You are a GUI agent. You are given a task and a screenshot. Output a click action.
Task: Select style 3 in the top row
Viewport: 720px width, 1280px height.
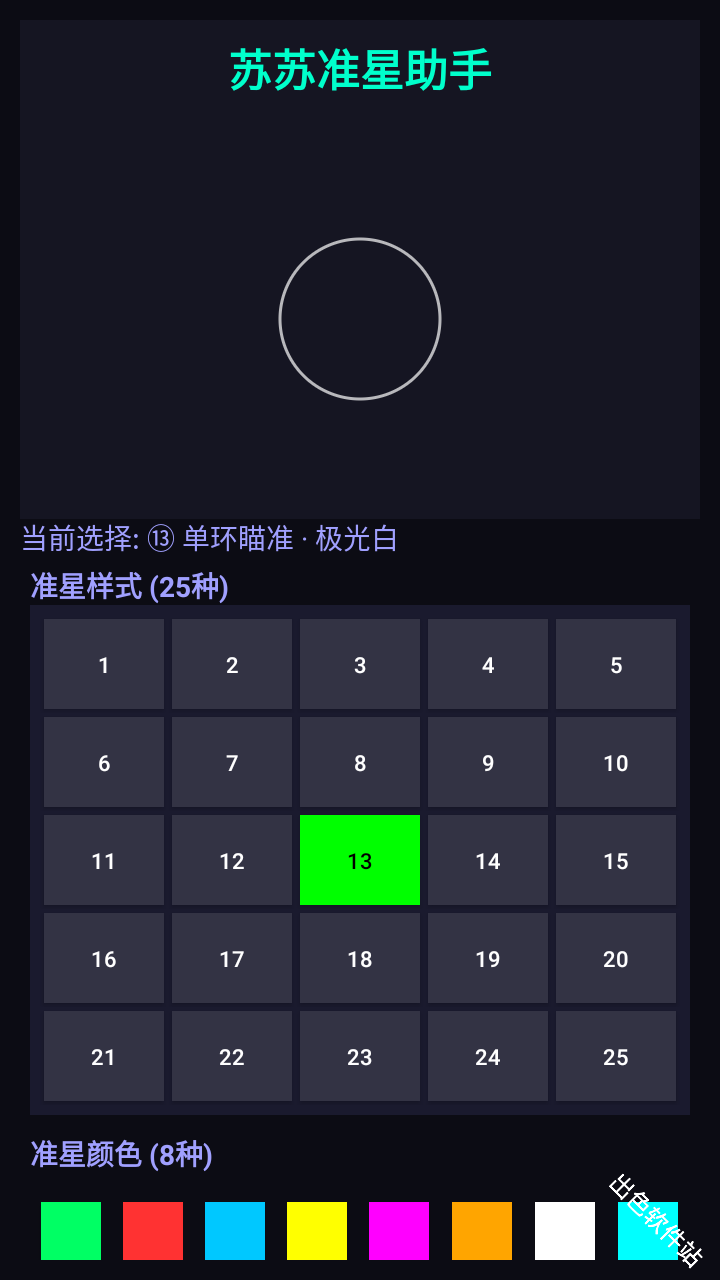359,664
